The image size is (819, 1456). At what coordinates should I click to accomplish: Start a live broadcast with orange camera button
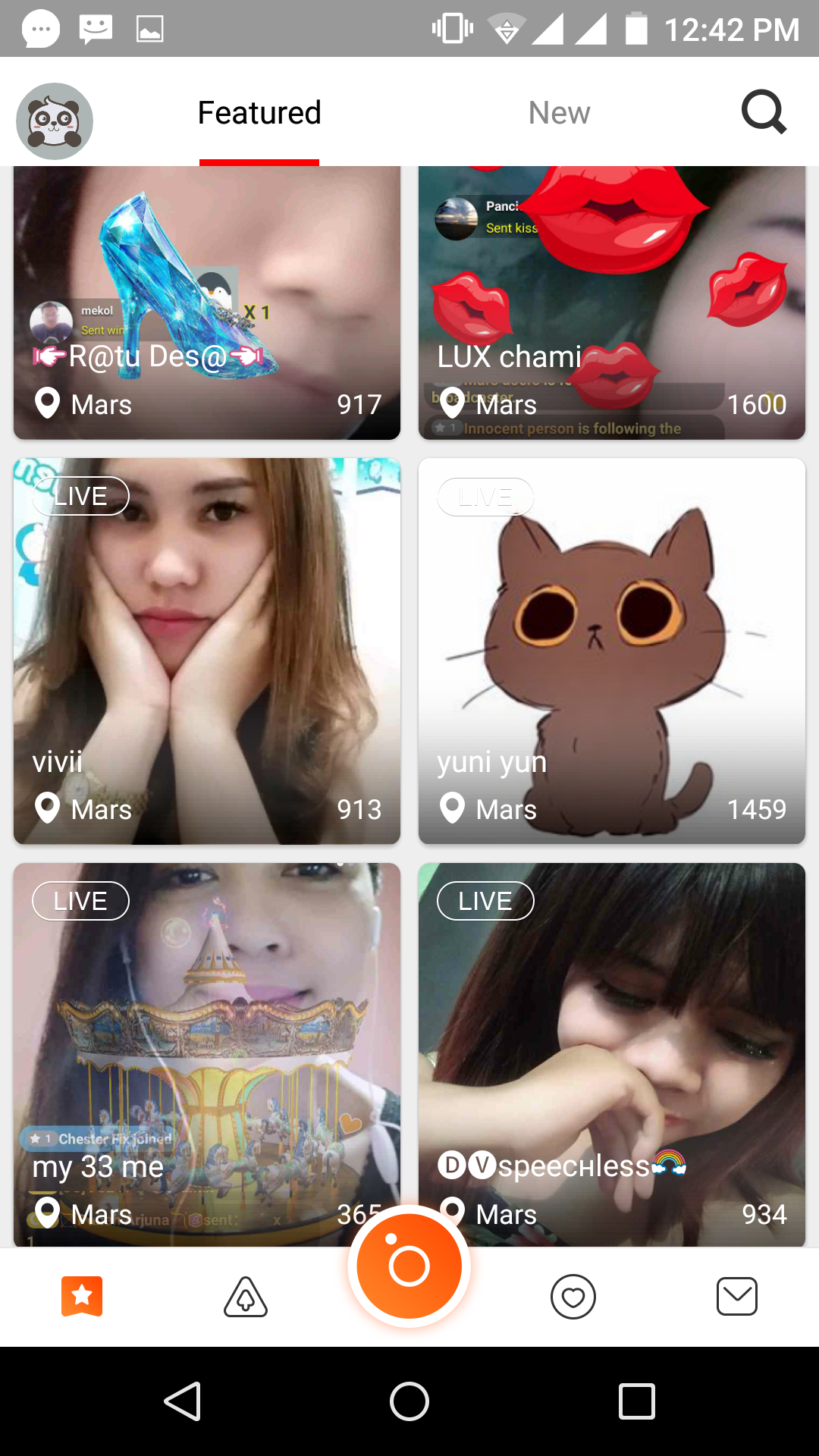[x=409, y=1266]
